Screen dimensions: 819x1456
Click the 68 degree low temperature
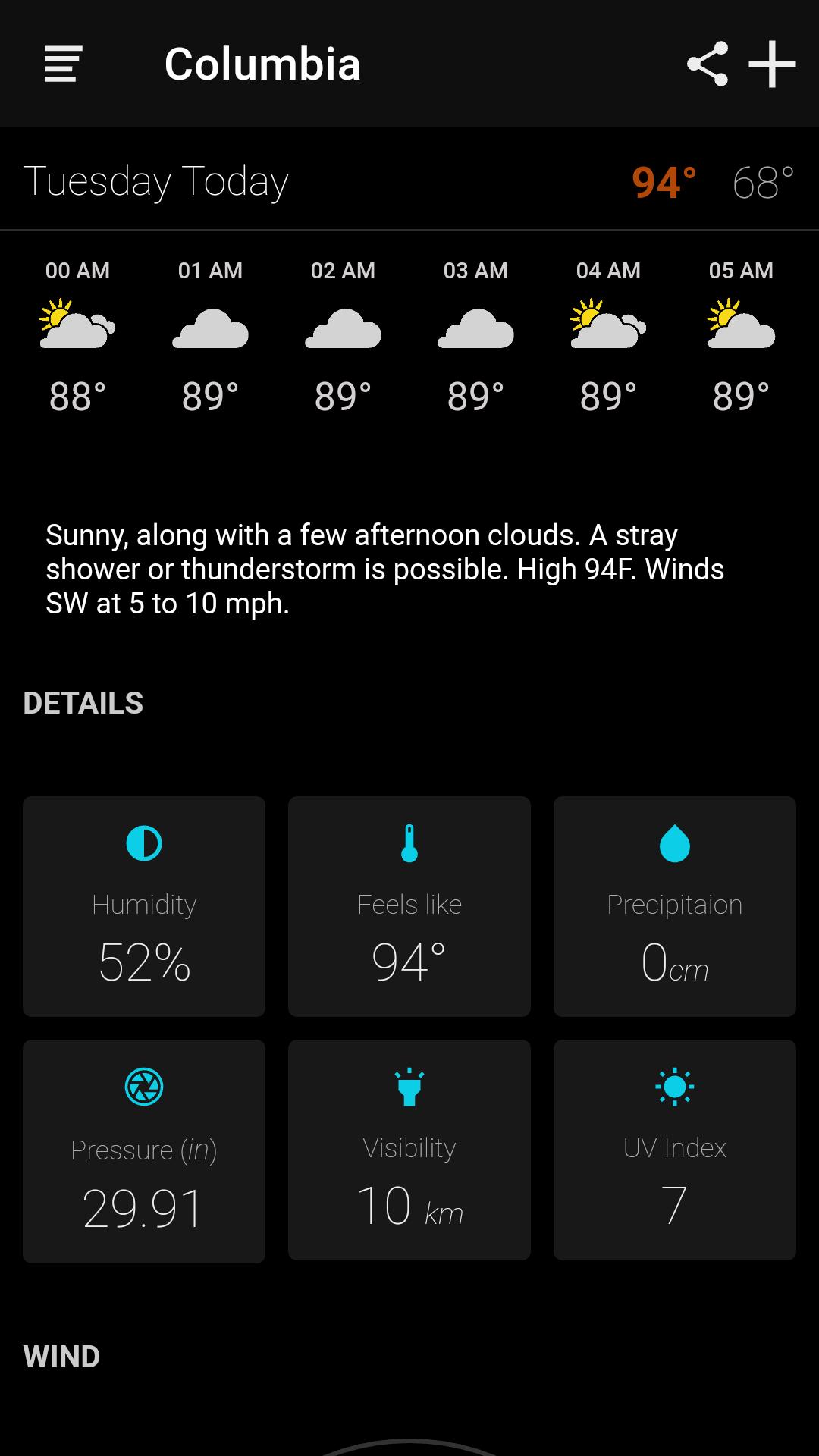(762, 182)
